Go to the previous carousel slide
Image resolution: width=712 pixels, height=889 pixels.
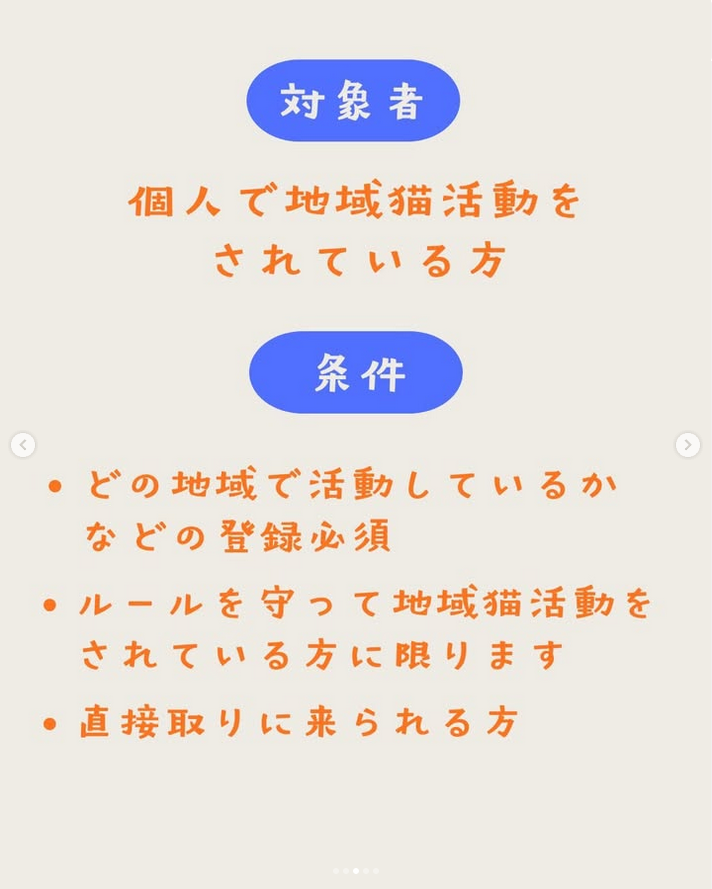point(23,445)
